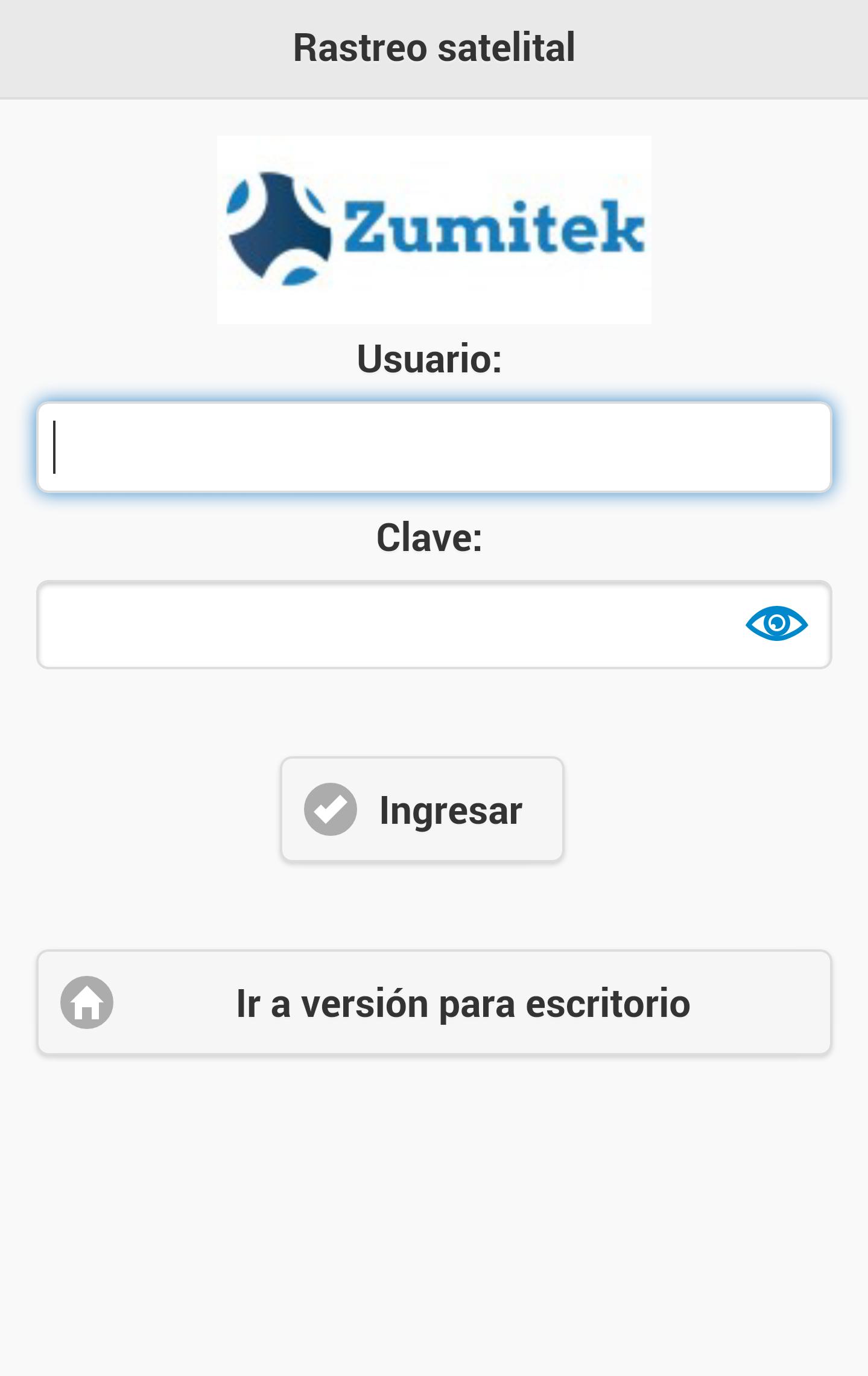Focus the Usuario text field
Screen dimensions: 868x1376
pyautogui.click(x=434, y=447)
